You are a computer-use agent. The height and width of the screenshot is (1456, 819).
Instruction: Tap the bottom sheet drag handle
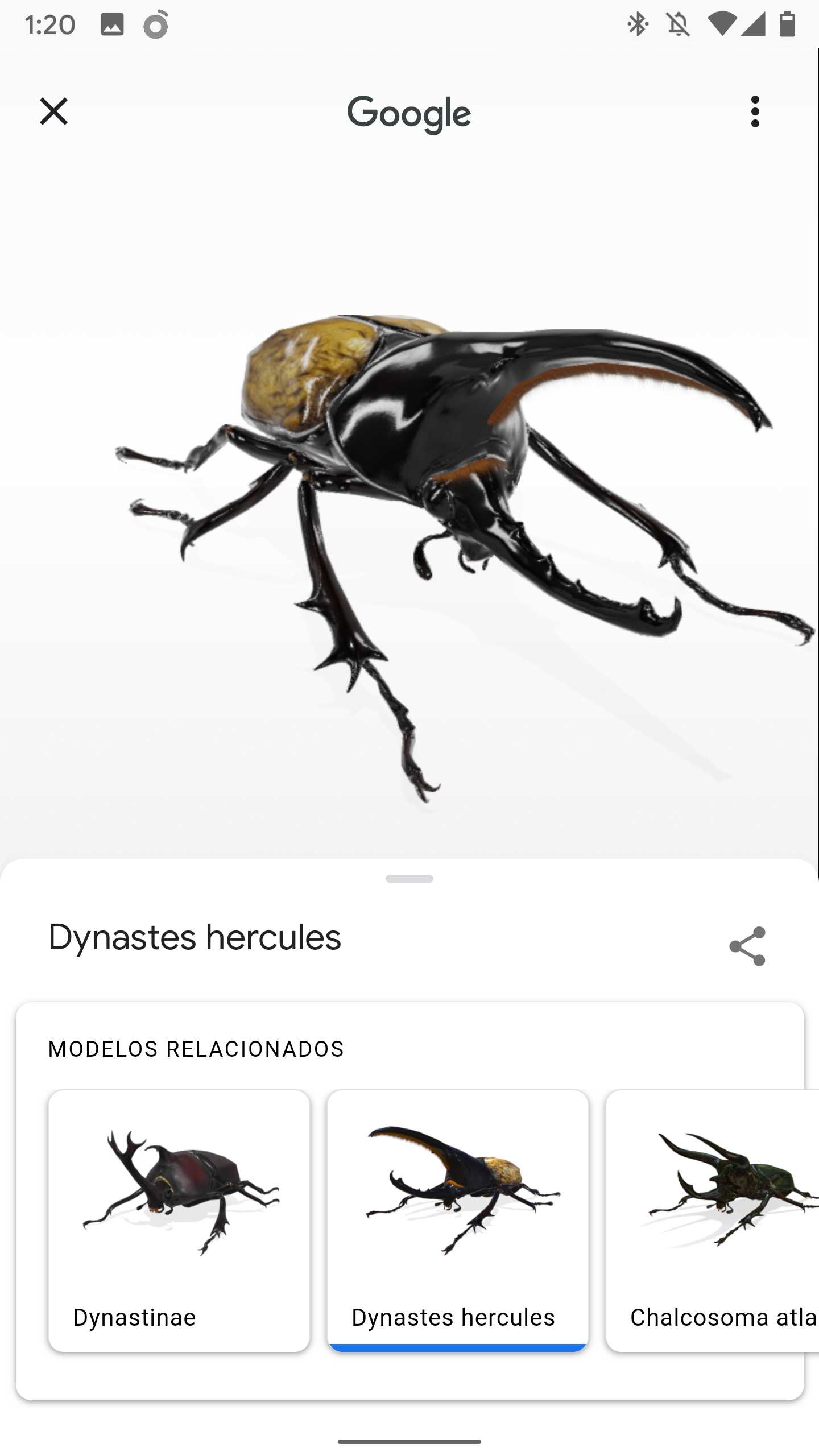tap(409, 879)
